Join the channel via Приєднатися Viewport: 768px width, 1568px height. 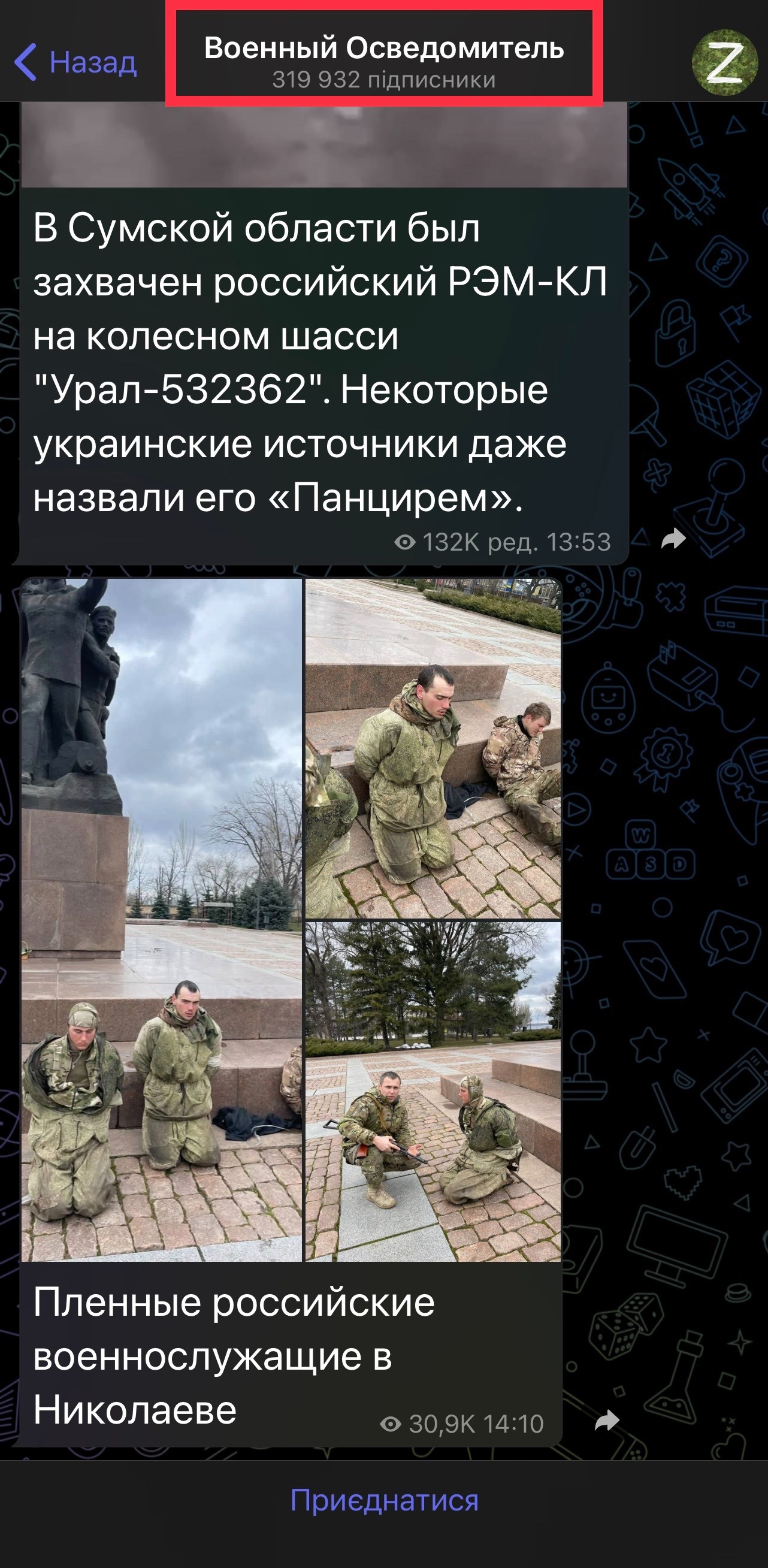point(384,1500)
